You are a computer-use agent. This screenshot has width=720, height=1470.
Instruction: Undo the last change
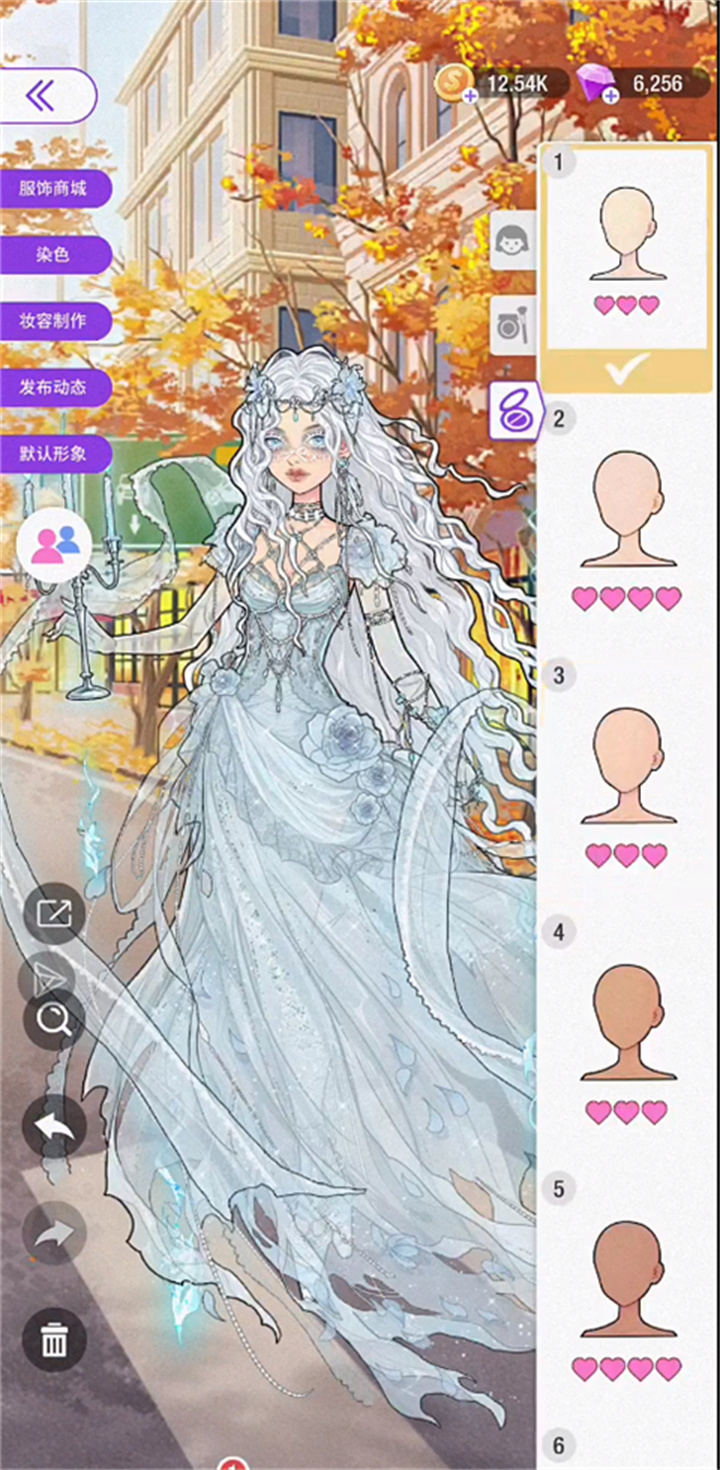(54, 1127)
